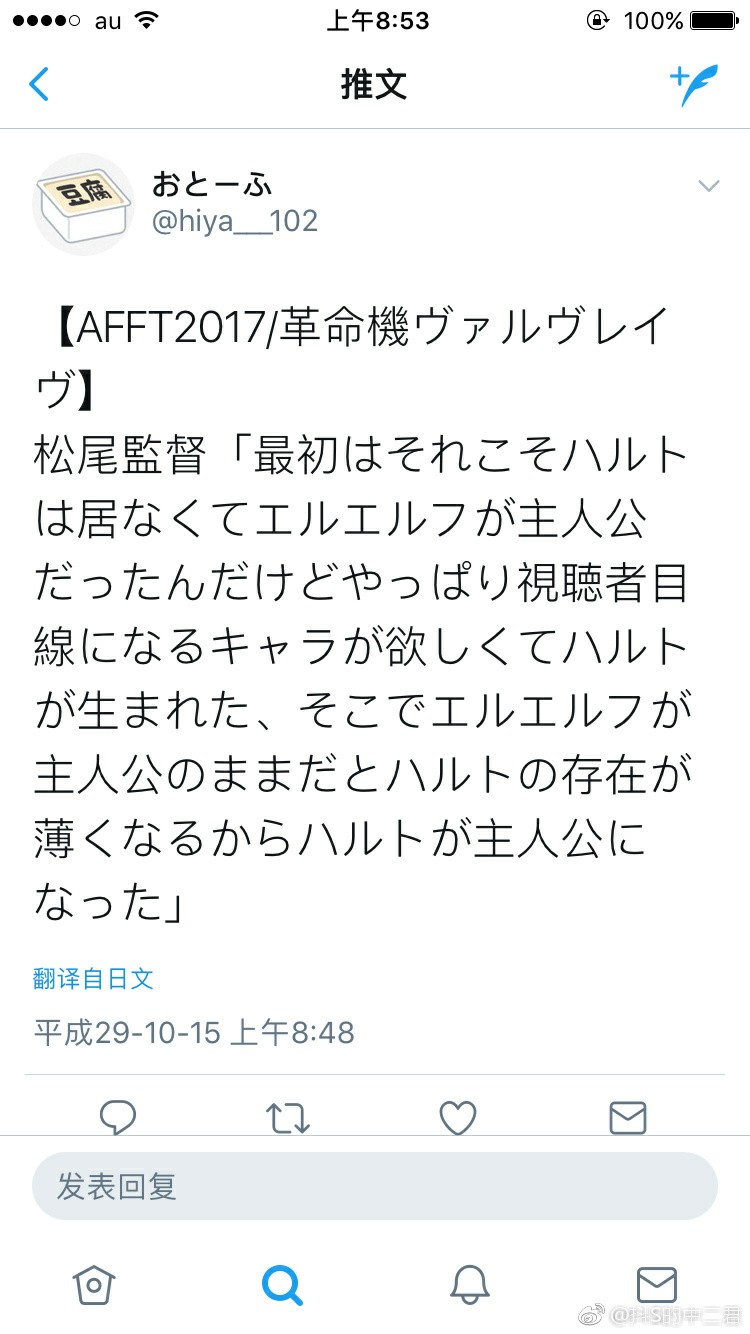
Task: Share tweet via direct message envelope
Action: point(627,1117)
